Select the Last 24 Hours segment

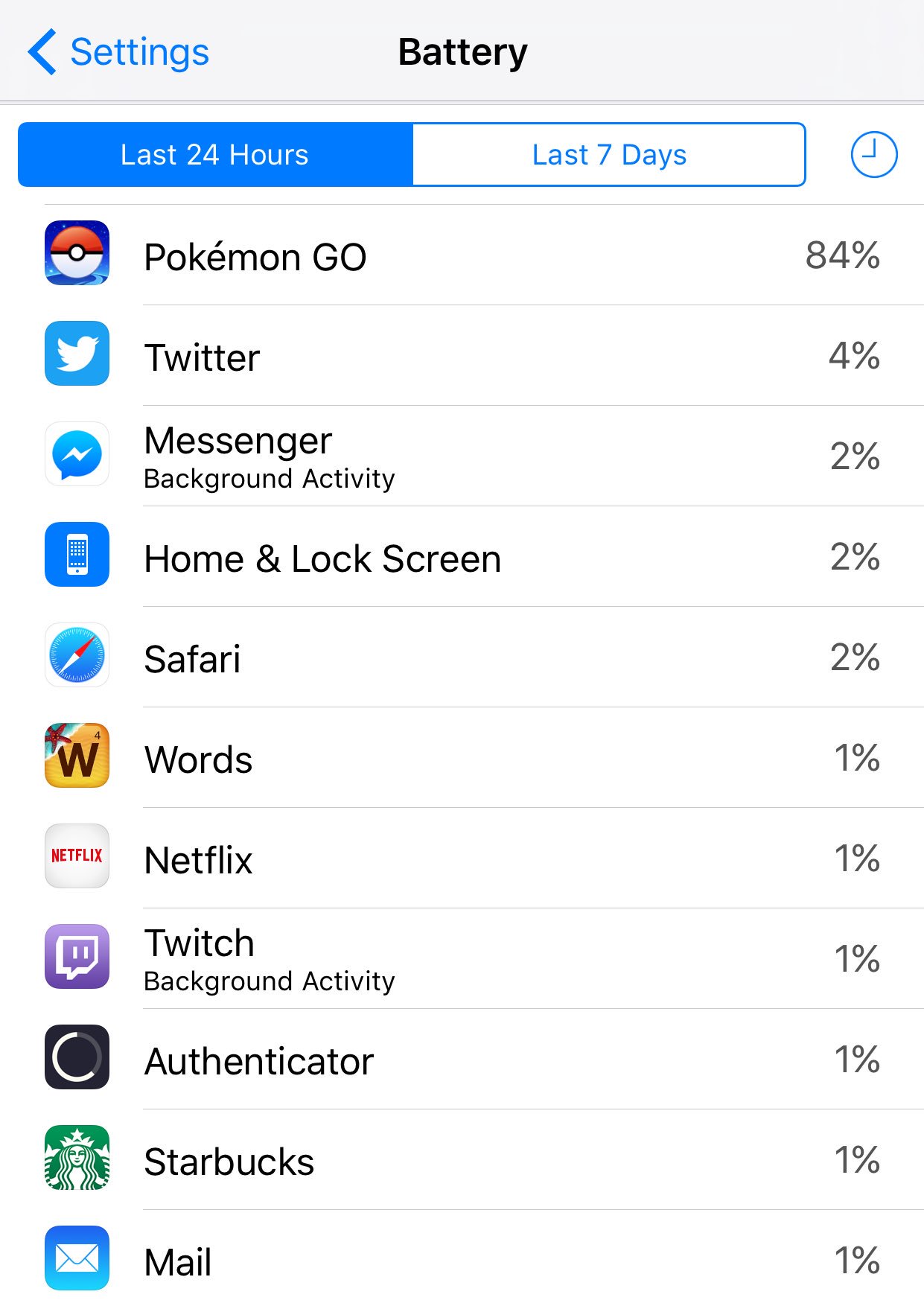click(215, 155)
